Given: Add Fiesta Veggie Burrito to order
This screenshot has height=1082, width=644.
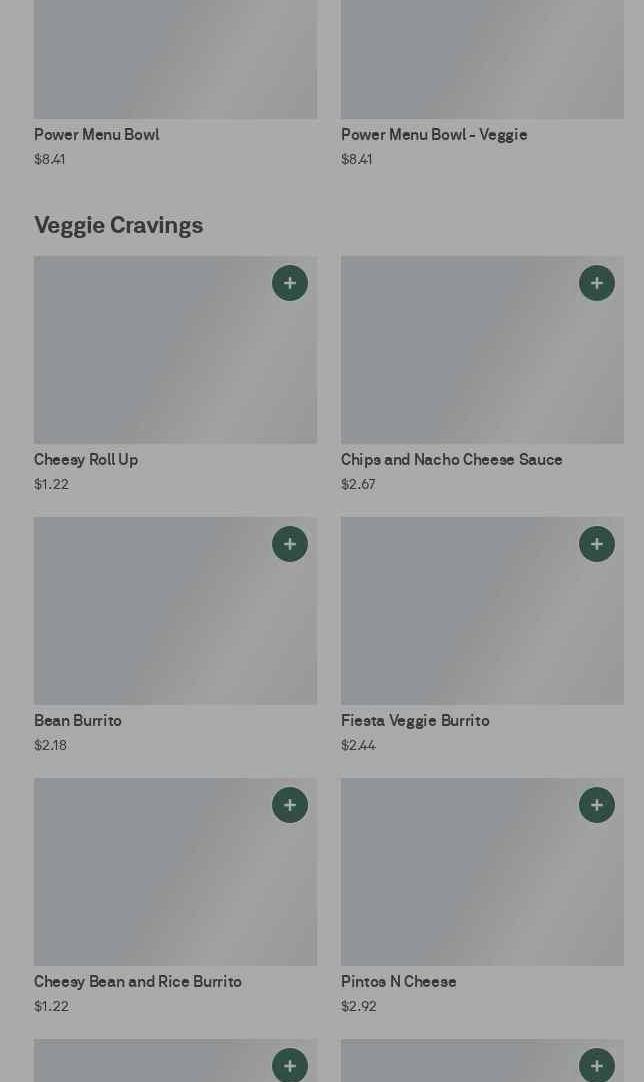Looking at the screenshot, I should coord(597,544).
